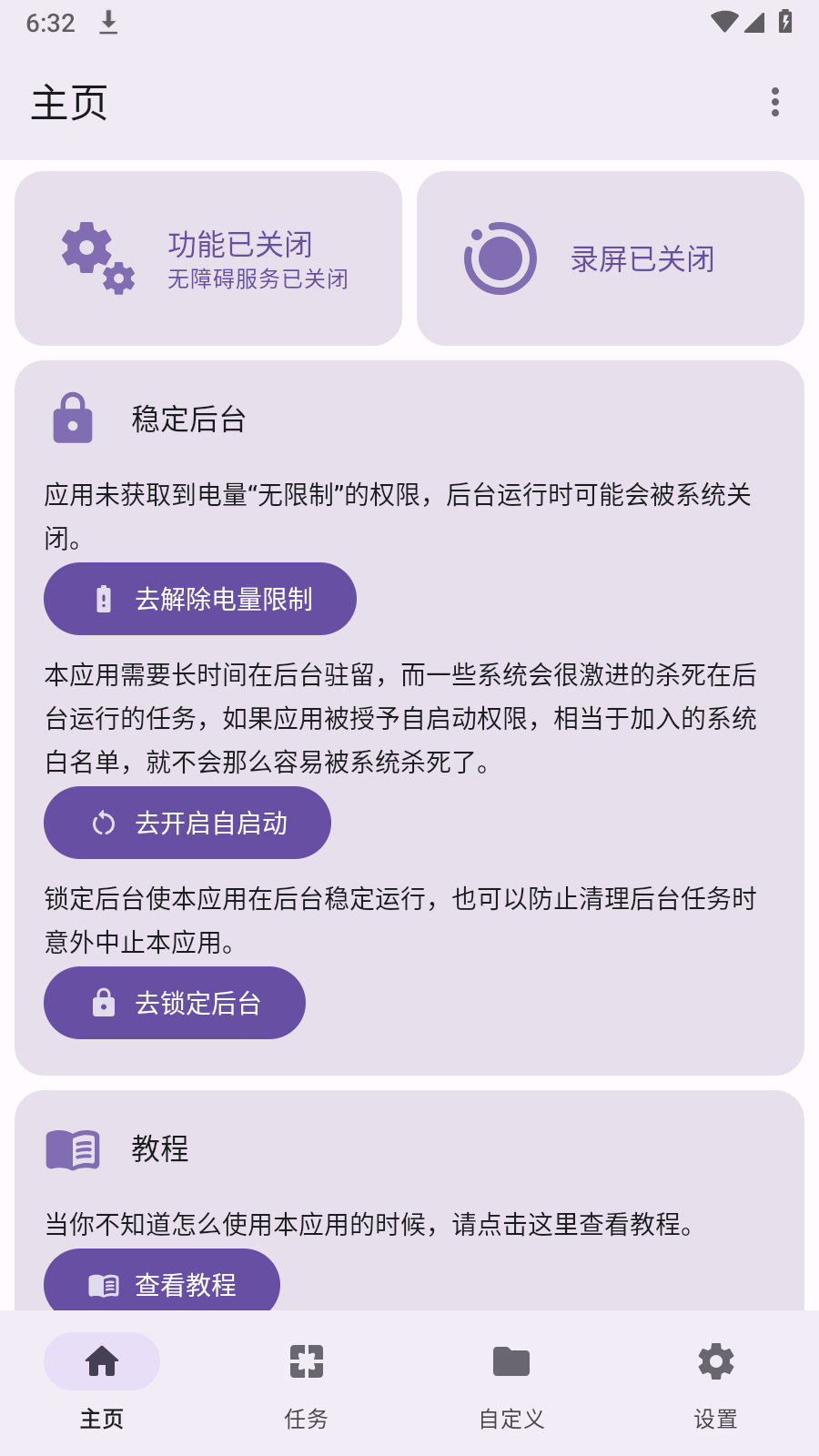819x1456 pixels.
Task: Tap the 录屏已关闭 screen recording card
Action: (x=611, y=258)
